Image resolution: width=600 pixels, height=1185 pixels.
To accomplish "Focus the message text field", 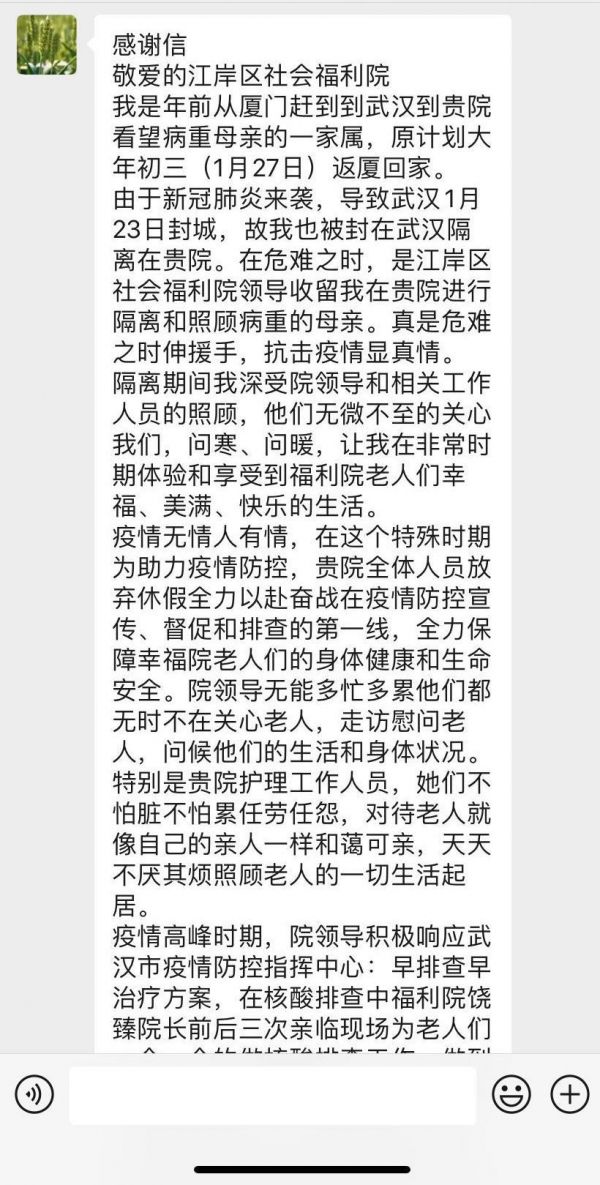I will click(x=272, y=1096).
